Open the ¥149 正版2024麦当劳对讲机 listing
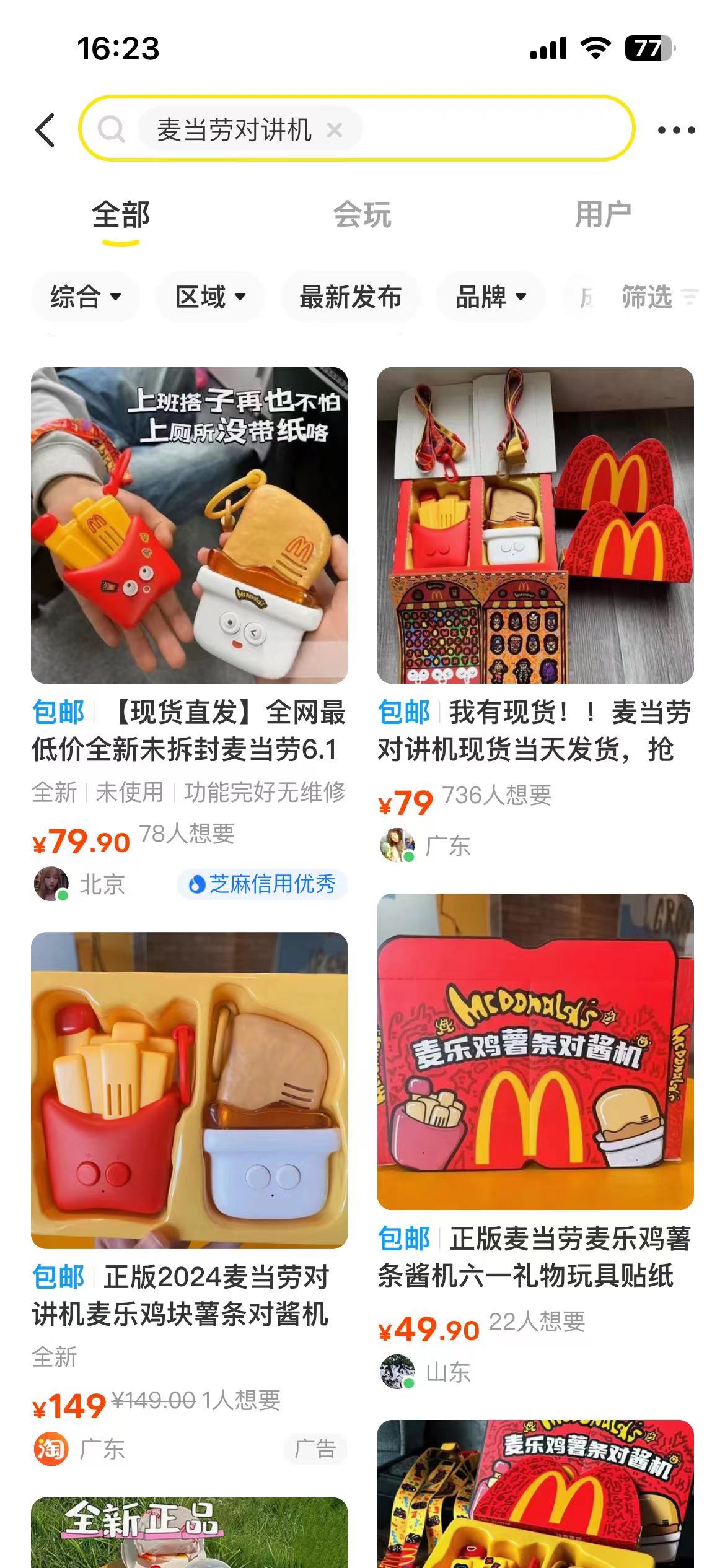The height and width of the screenshot is (1568, 725). (x=189, y=1090)
